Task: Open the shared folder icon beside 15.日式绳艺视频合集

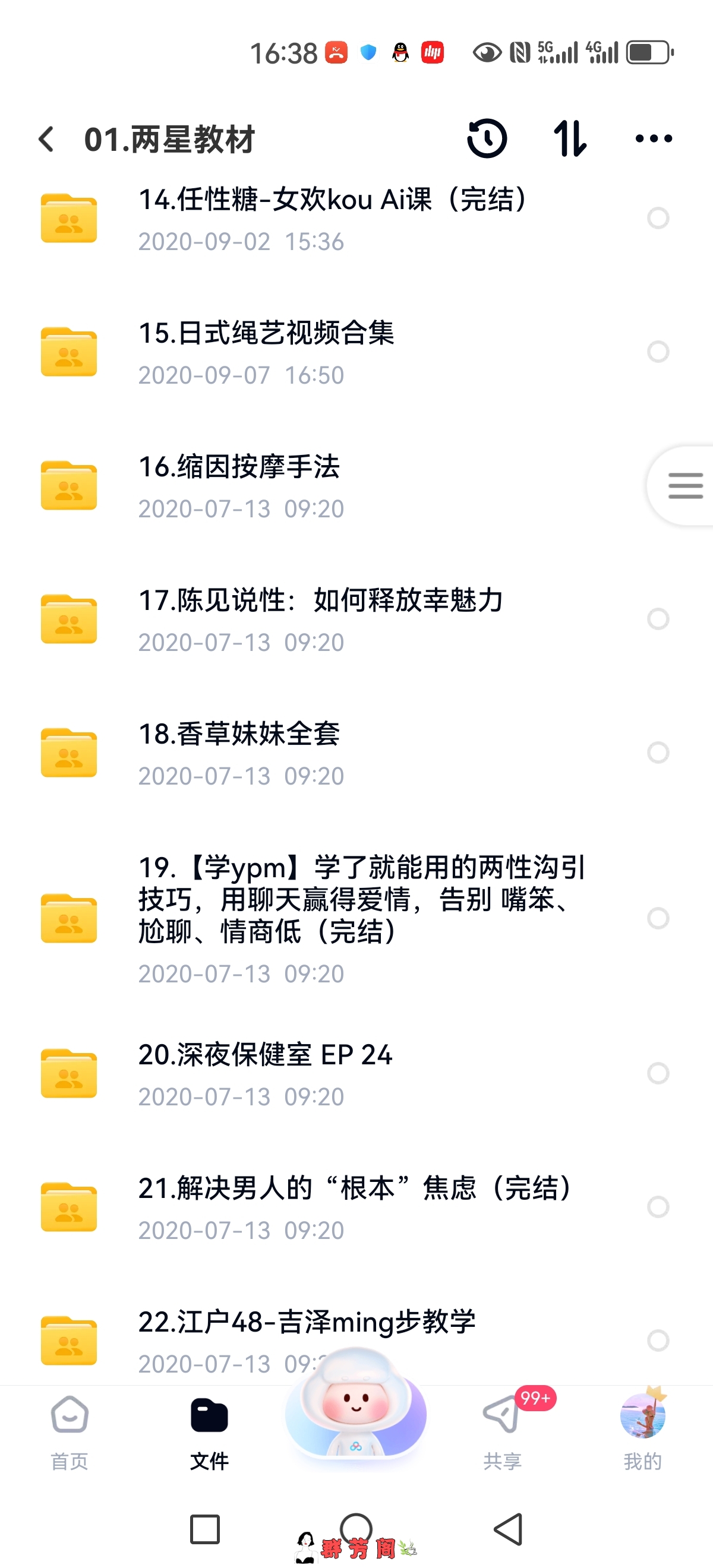Action: pyautogui.click(x=68, y=353)
